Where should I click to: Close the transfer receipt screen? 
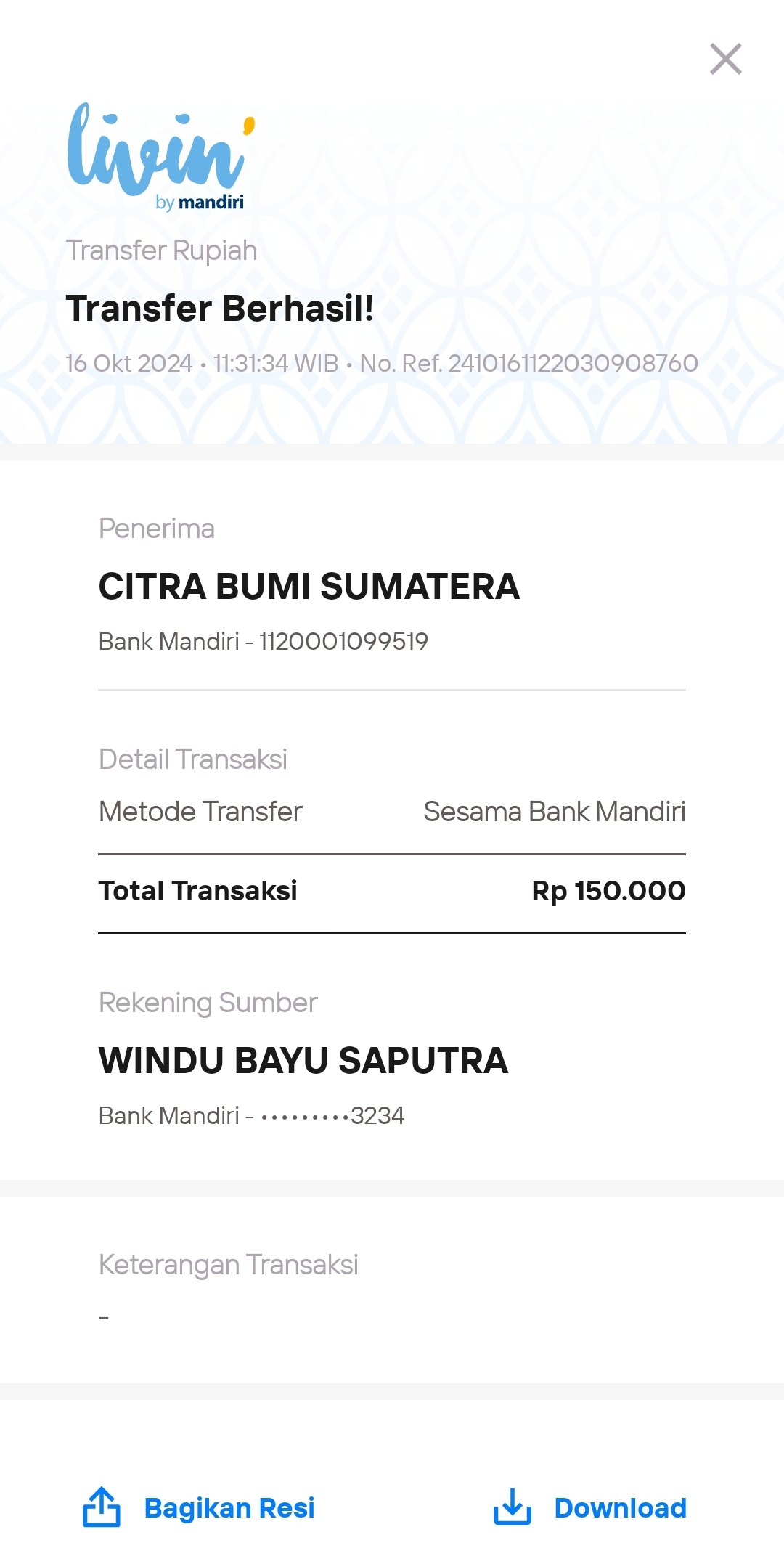pyautogui.click(x=726, y=59)
